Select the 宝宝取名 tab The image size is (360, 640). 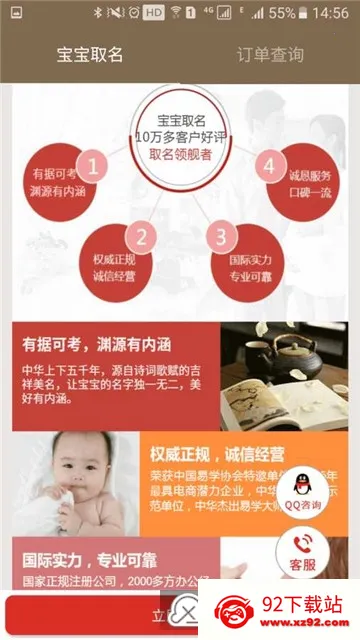point(90,55)
